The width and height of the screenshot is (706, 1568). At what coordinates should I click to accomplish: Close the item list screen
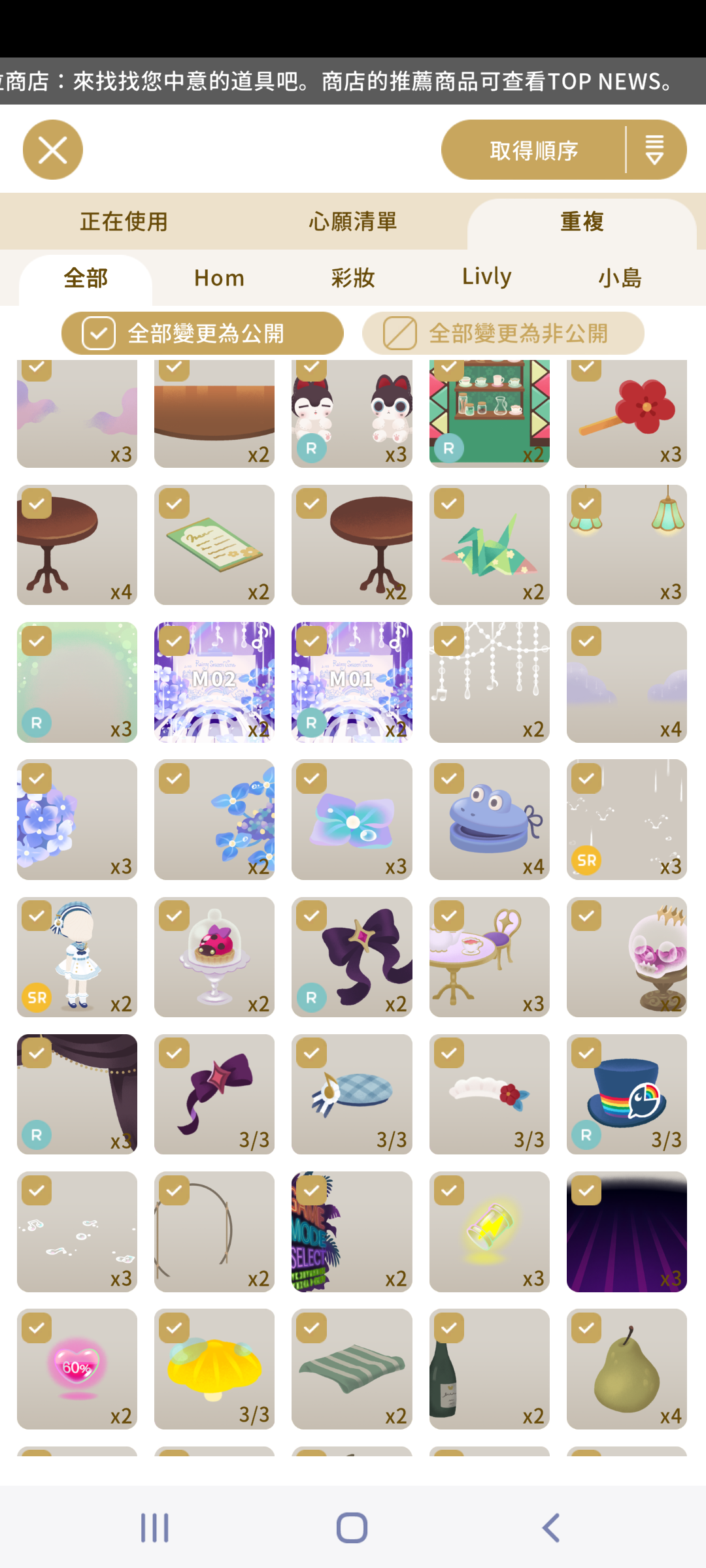point(53,150)
